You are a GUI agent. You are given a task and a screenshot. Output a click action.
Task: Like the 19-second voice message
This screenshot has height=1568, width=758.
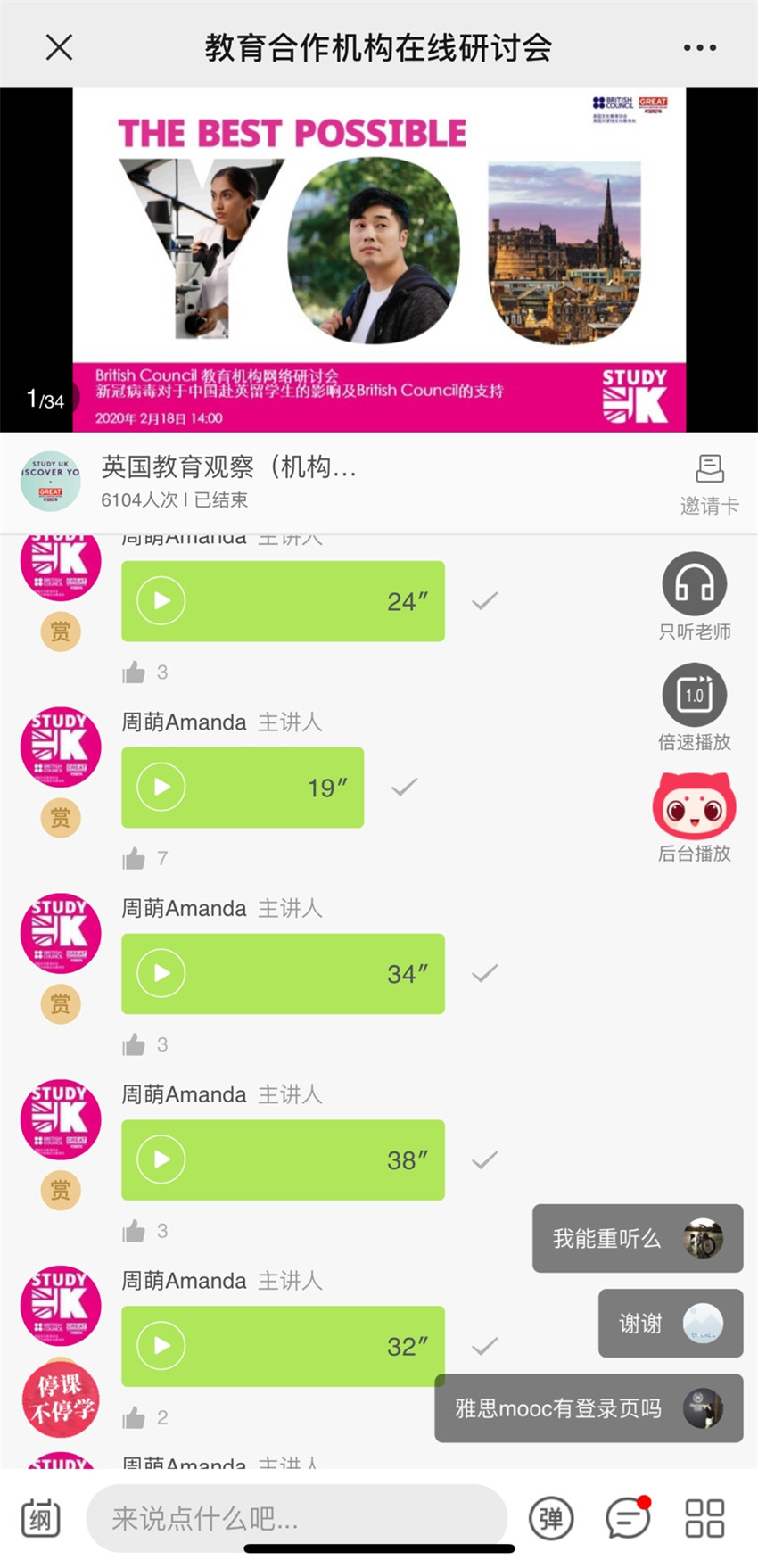point(135,859)
